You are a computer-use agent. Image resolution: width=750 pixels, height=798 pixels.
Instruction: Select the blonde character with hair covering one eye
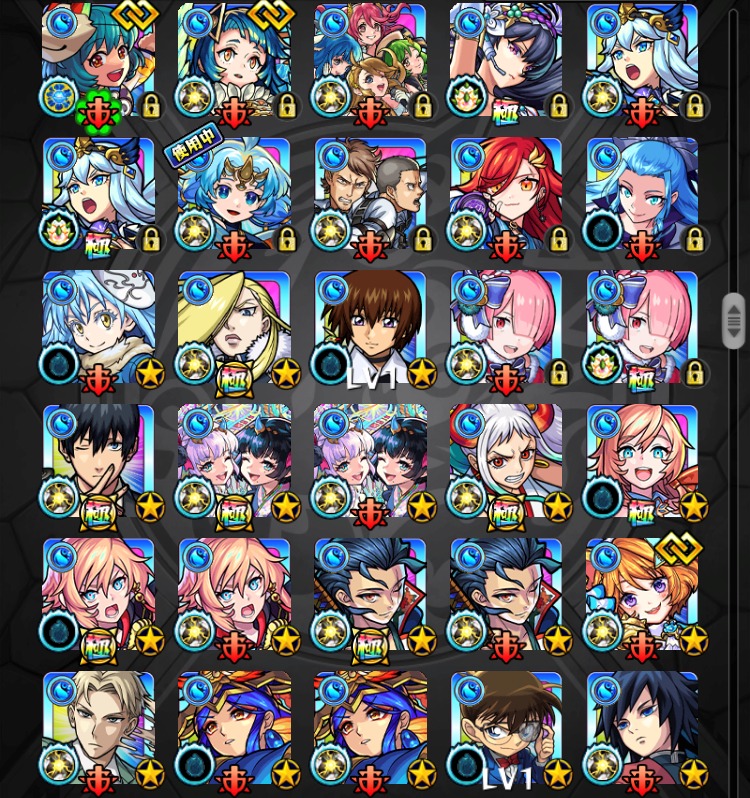(234, 327)
